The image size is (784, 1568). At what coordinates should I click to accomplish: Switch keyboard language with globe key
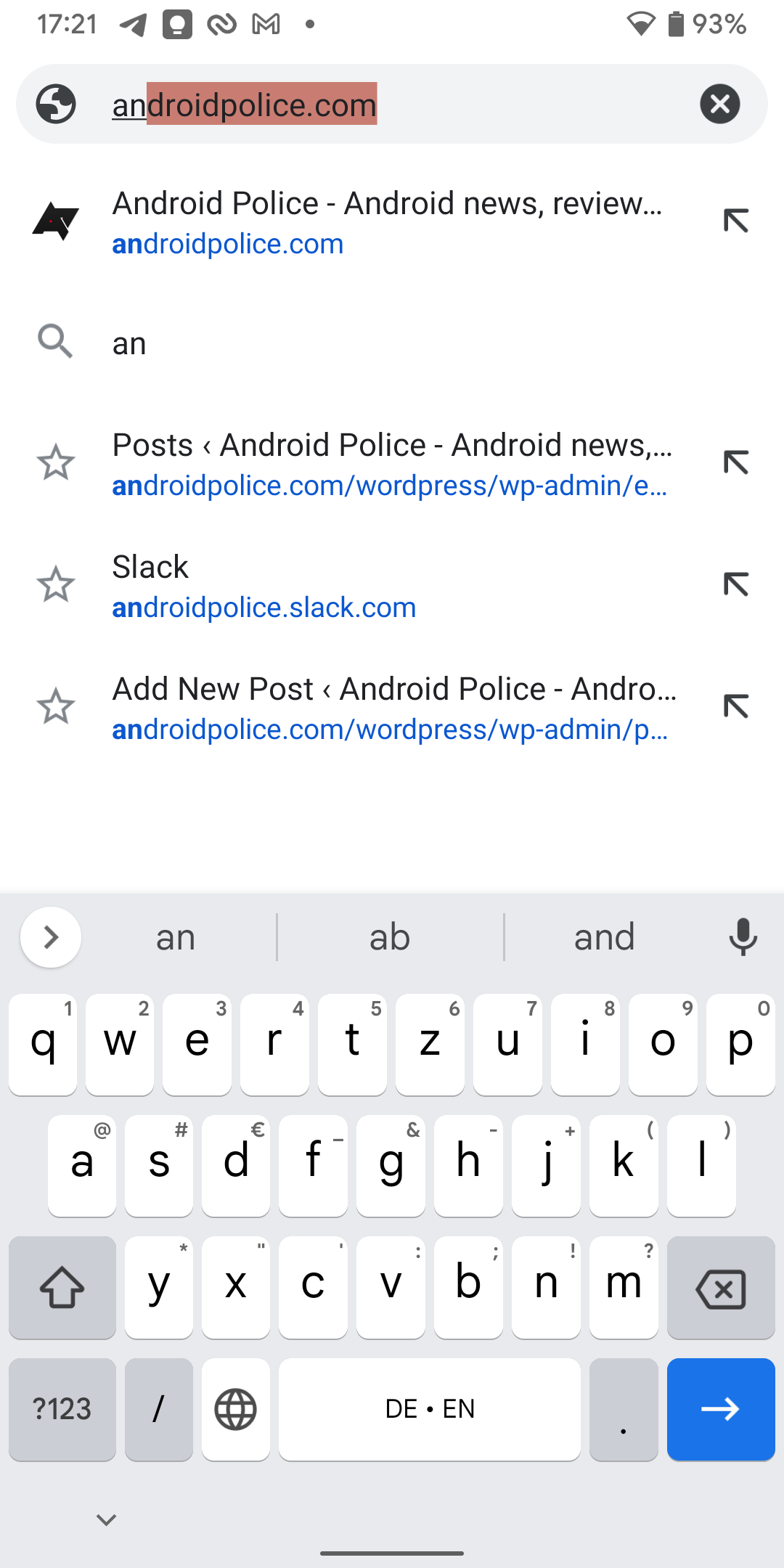(x=236, y=1409)
